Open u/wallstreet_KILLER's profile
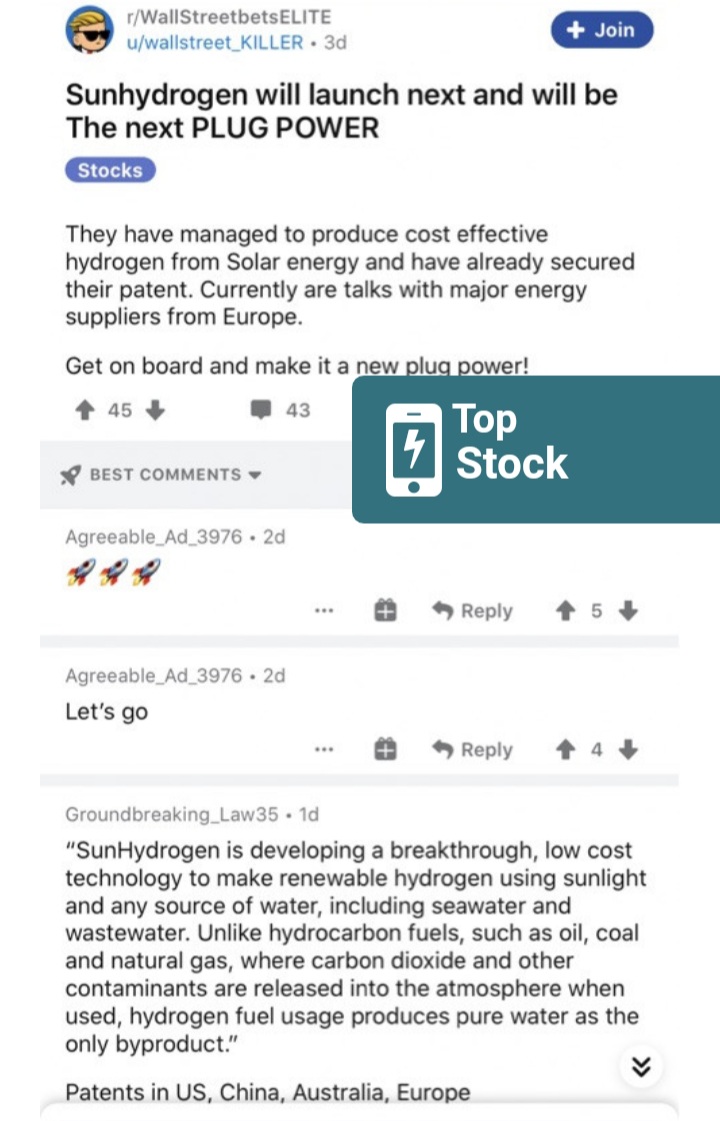 pos(215,42)
